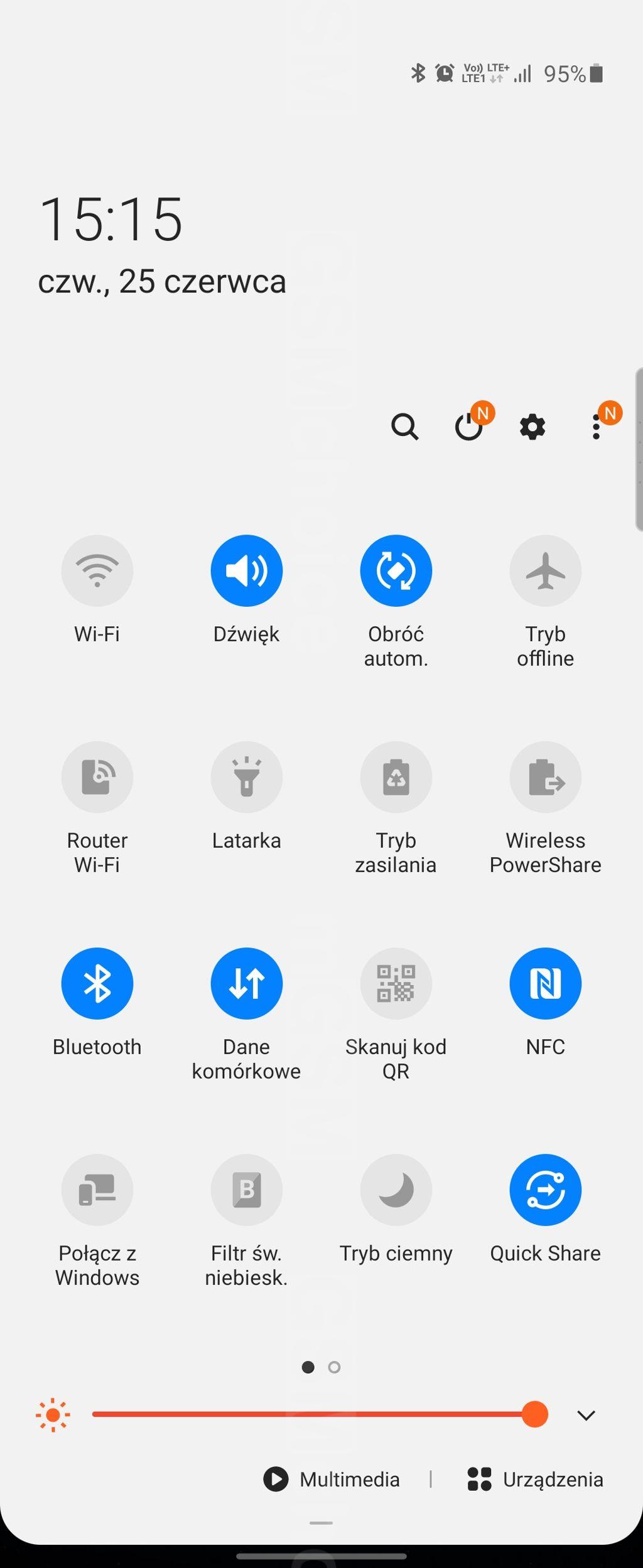Turn off NFC
Image resolution: width=643 pixels, height=1568 pixels.
tap(546, 983)
